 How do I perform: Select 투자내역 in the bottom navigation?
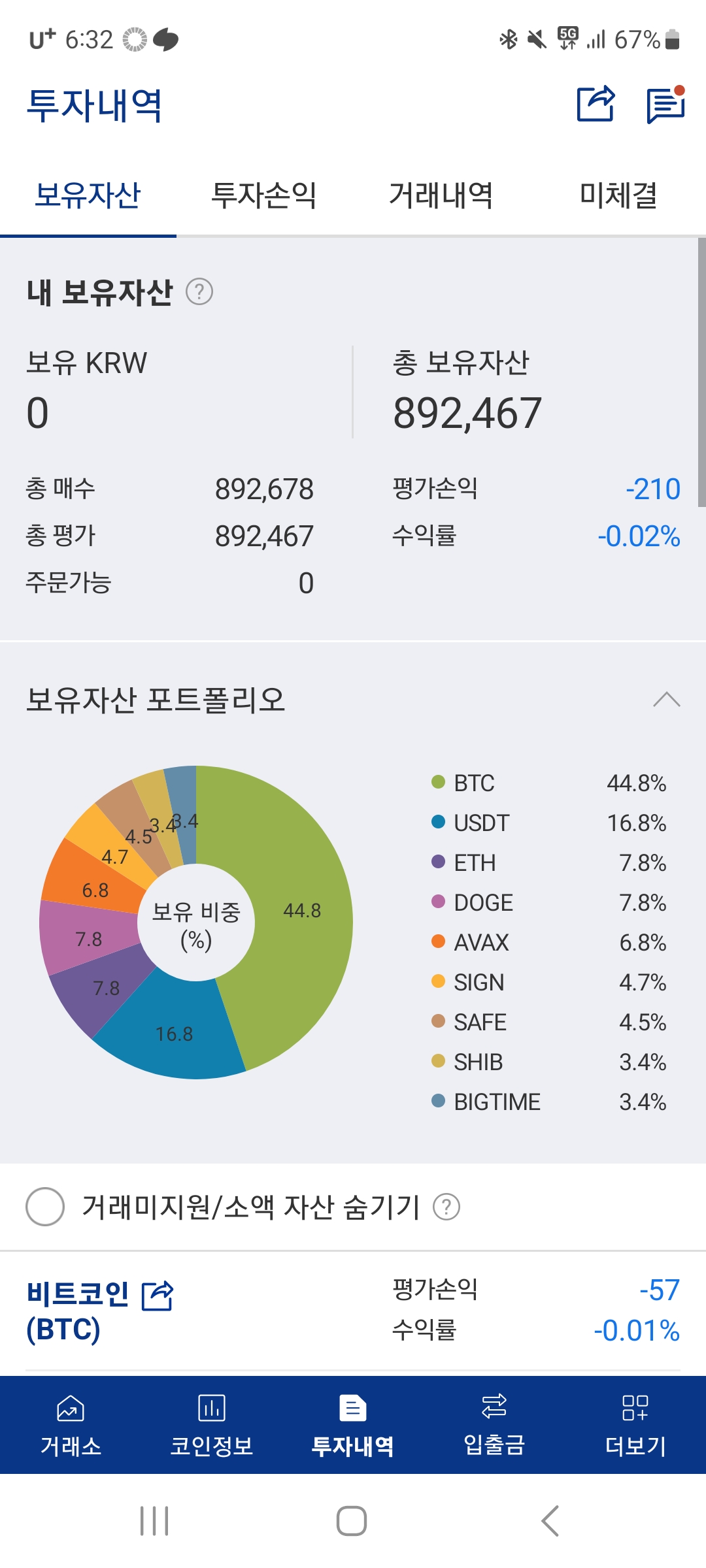[x=353, y=1425]
